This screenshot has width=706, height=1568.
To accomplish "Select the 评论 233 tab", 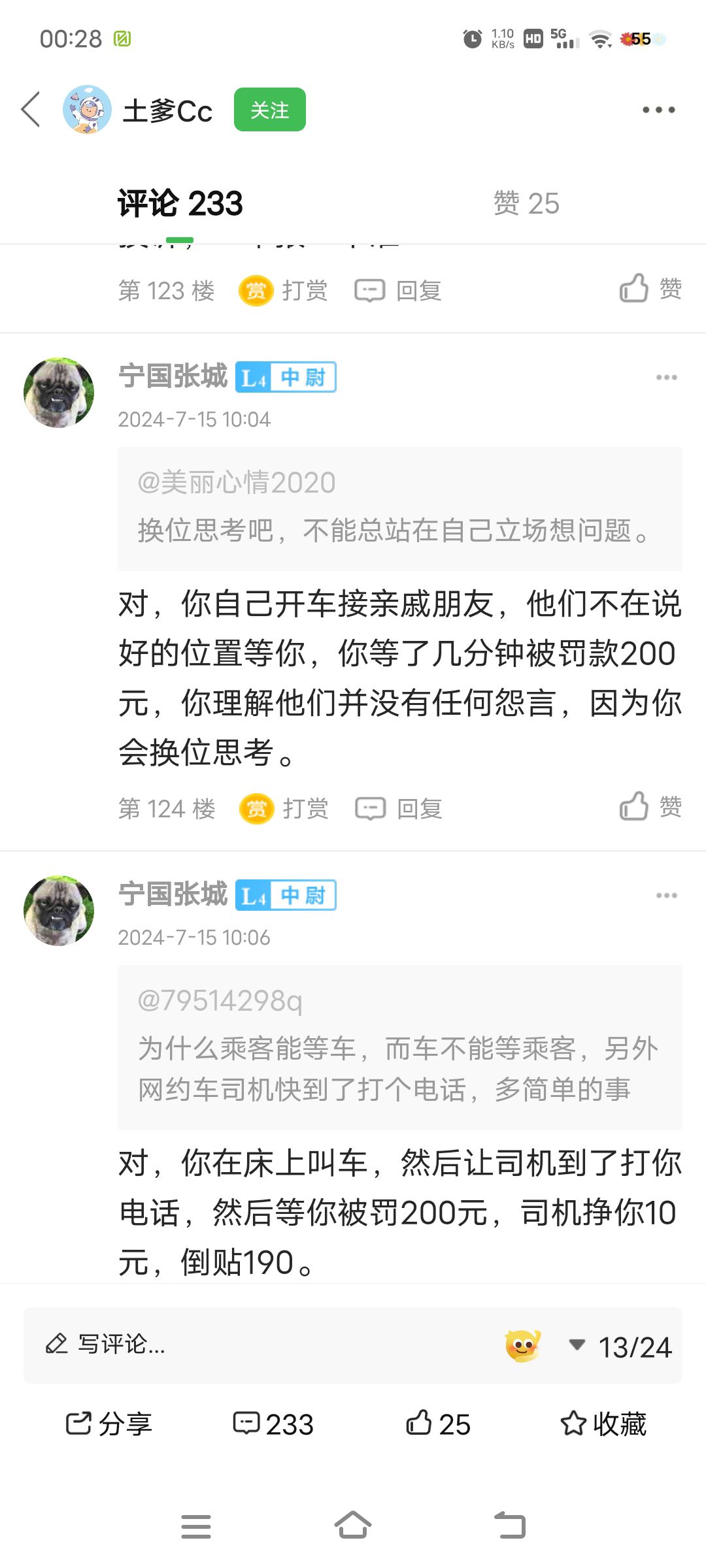I will [x=180, y=203].
